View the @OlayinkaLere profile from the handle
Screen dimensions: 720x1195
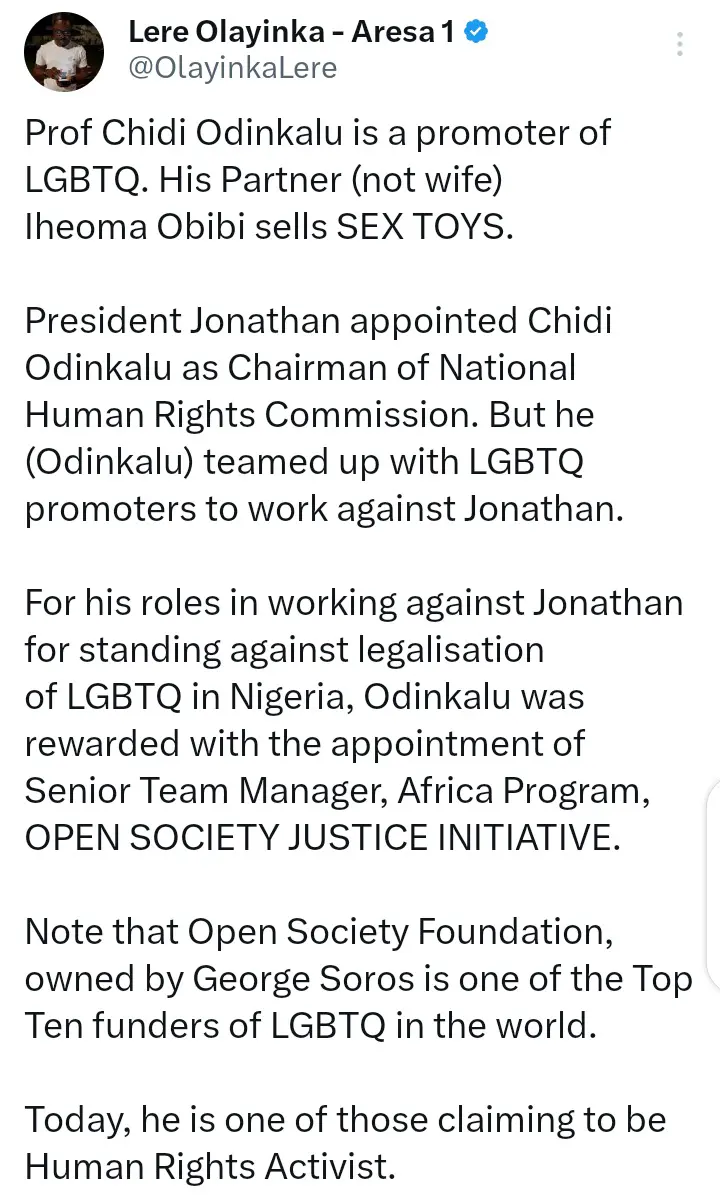coord(232,68)
